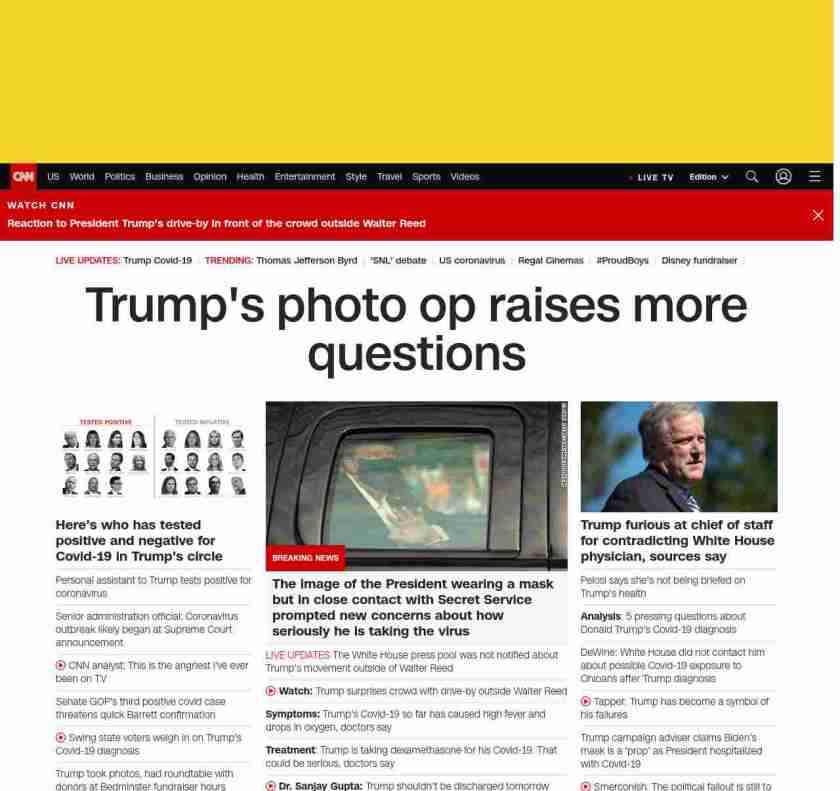This screenshot has width=840, height=791.
Task: Open the Politics section
Action: pos(120,177)
